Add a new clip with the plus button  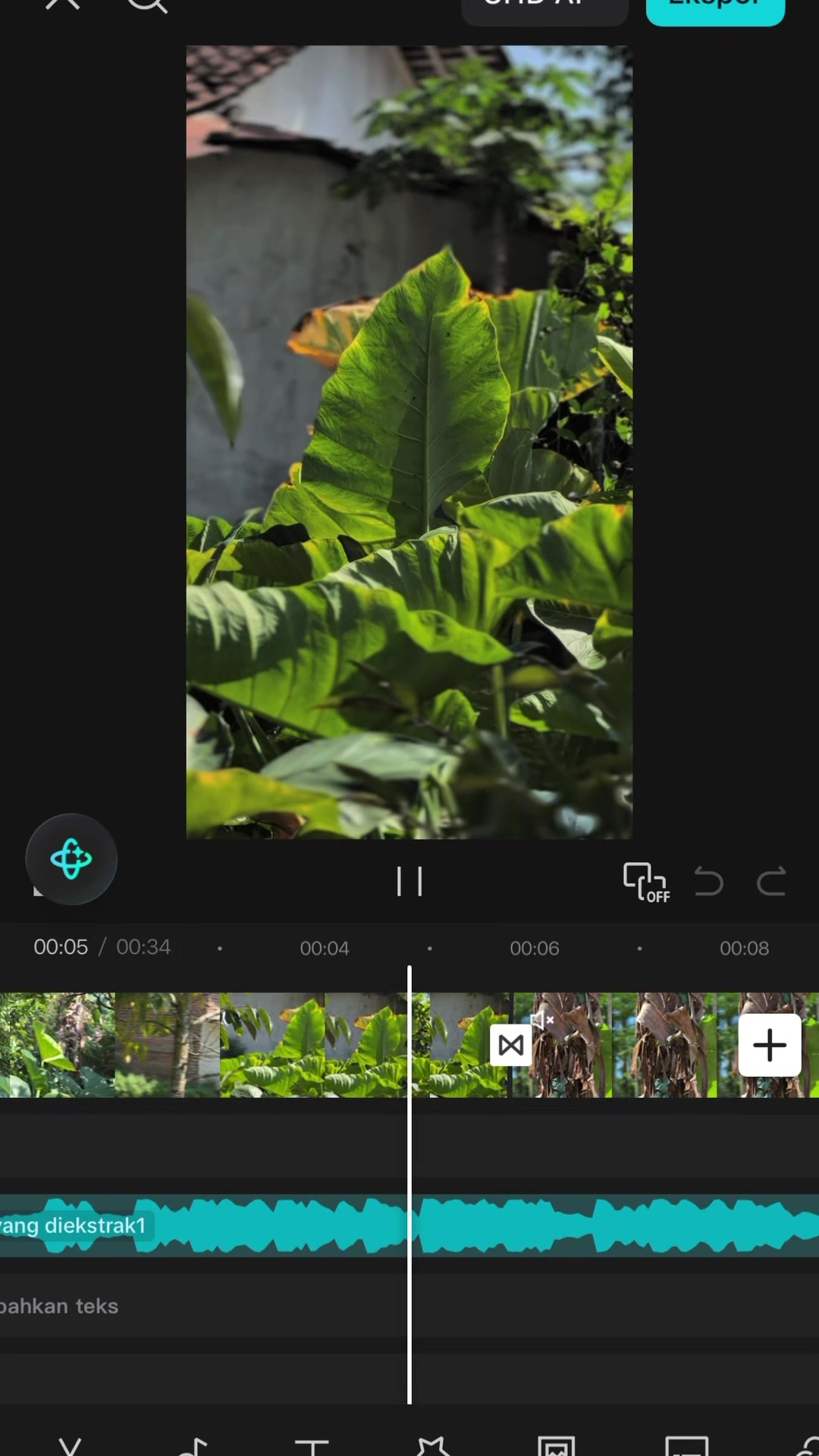(770, 1045)
